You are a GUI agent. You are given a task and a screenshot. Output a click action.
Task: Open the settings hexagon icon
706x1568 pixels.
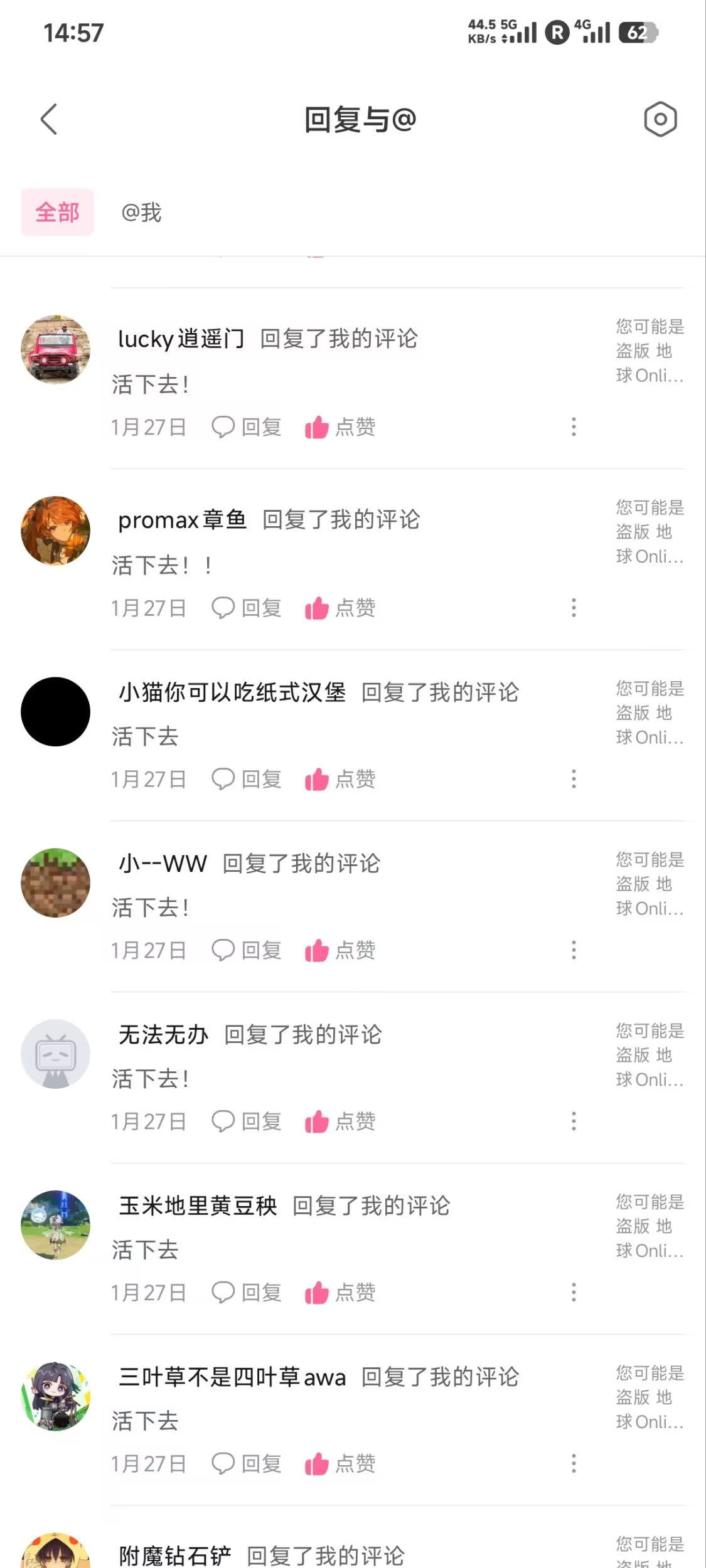(660, 119)
